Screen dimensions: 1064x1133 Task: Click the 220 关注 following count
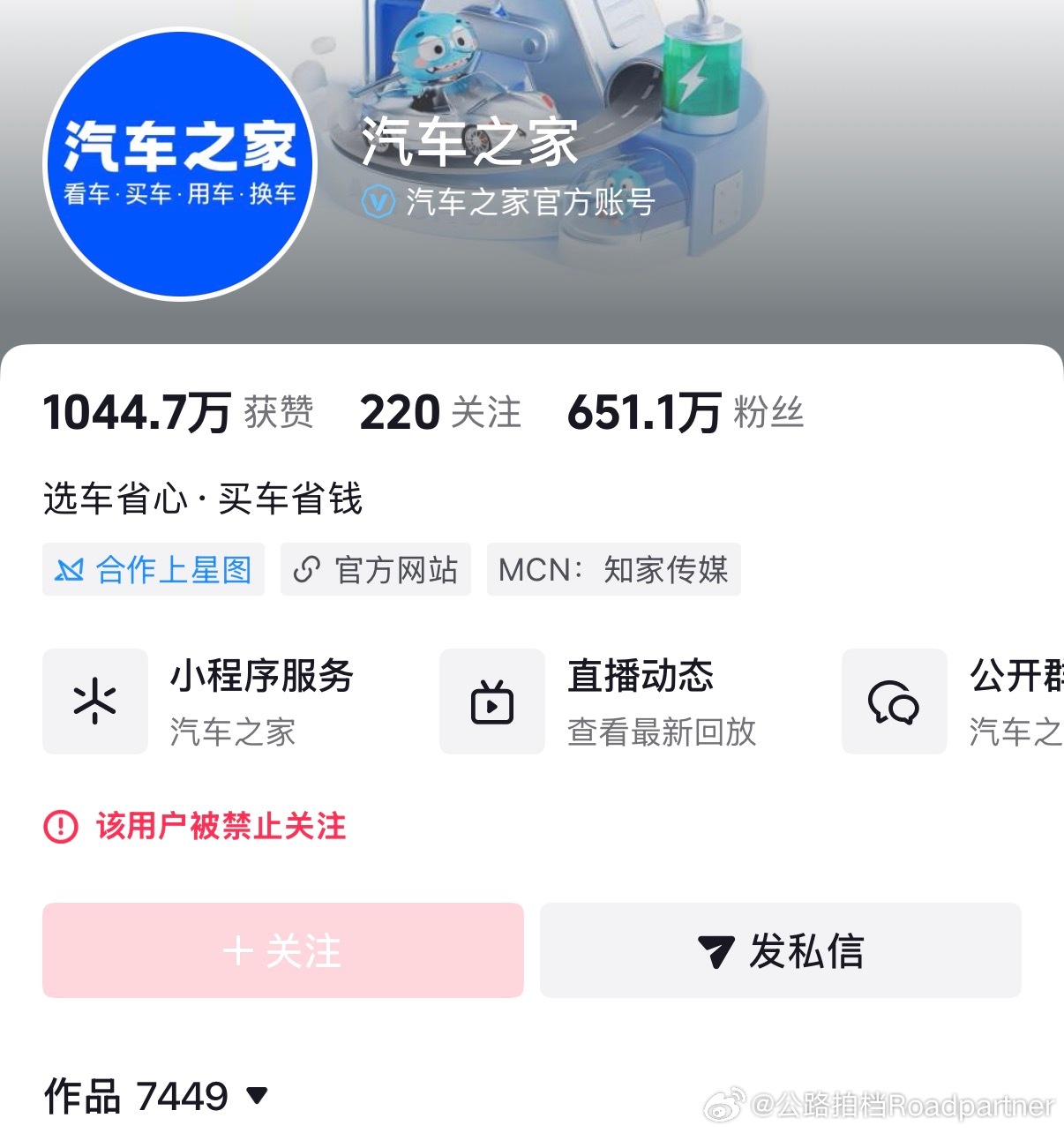coord(439,410)
